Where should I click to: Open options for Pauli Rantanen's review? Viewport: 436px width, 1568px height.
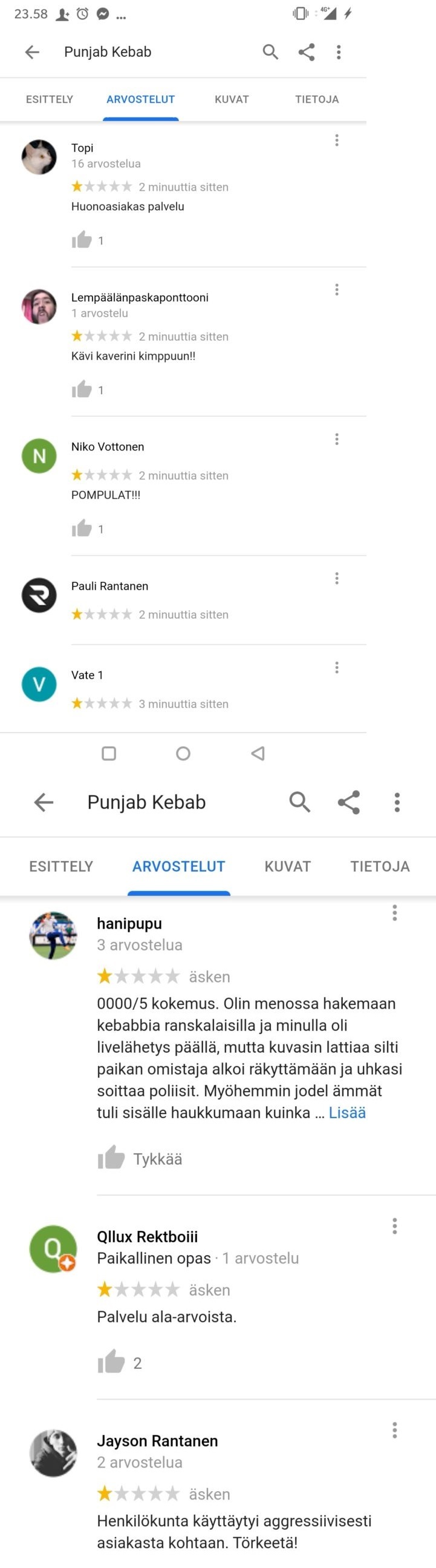coord(336,578)
